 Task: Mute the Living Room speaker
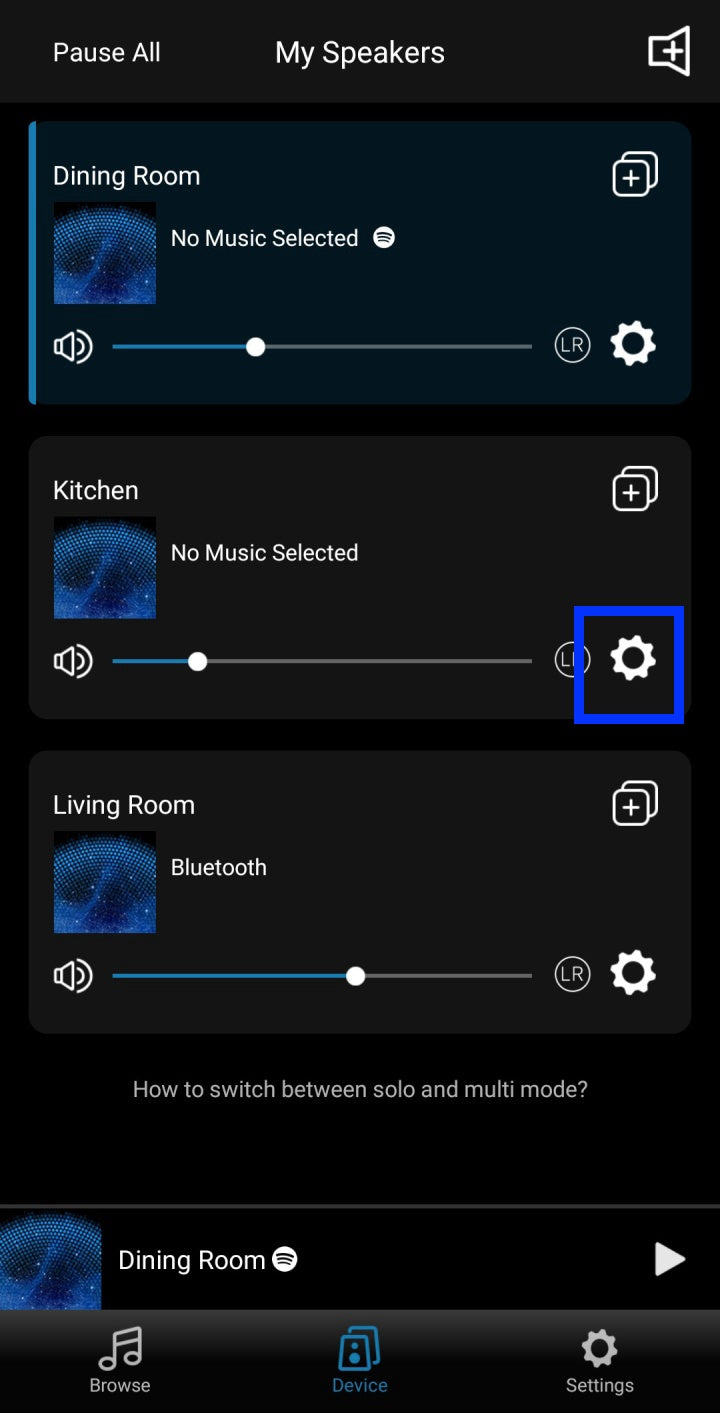73,976
